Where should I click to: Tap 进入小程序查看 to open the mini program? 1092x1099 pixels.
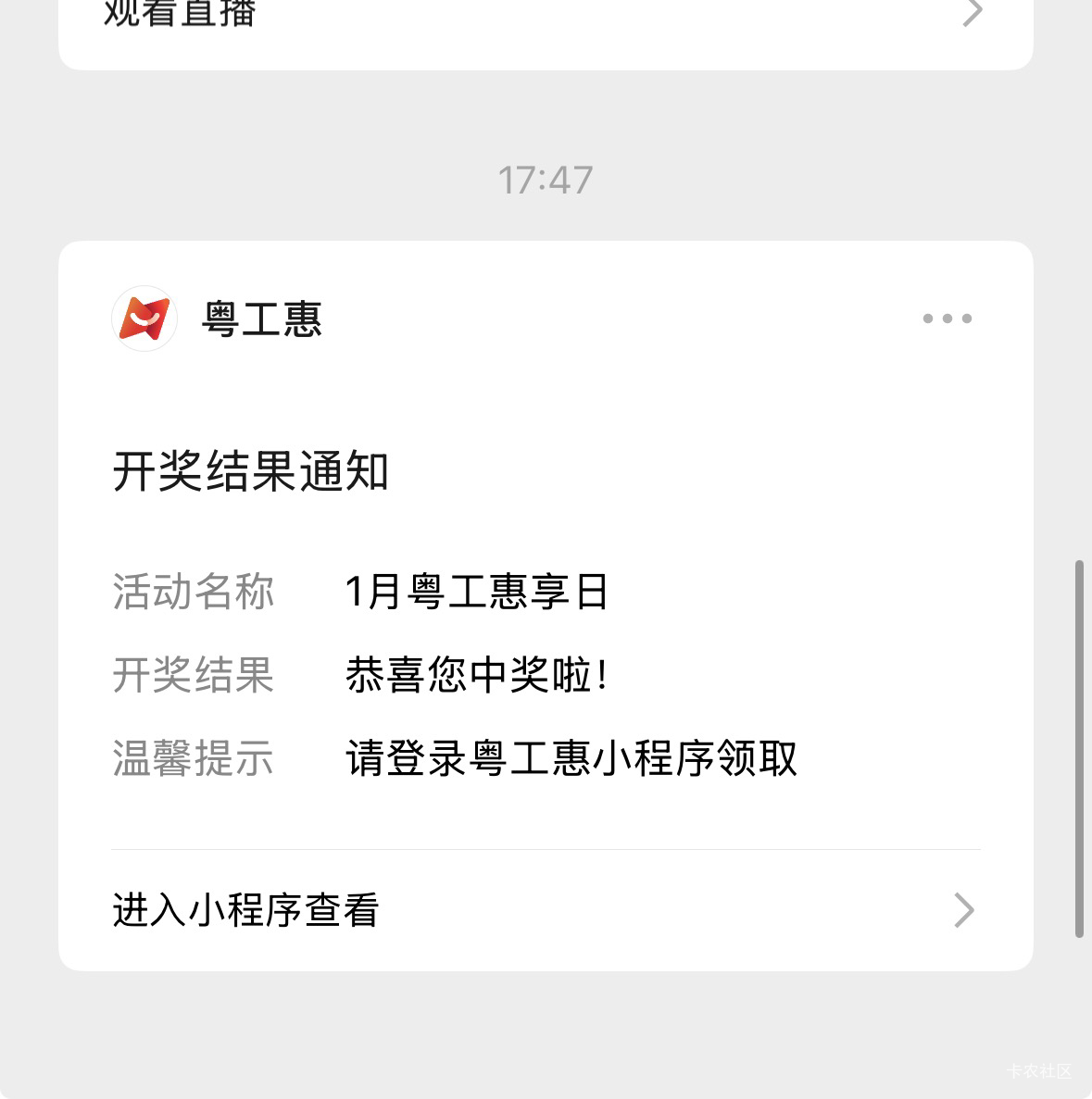pyautogui.click(x=545, y=910)
